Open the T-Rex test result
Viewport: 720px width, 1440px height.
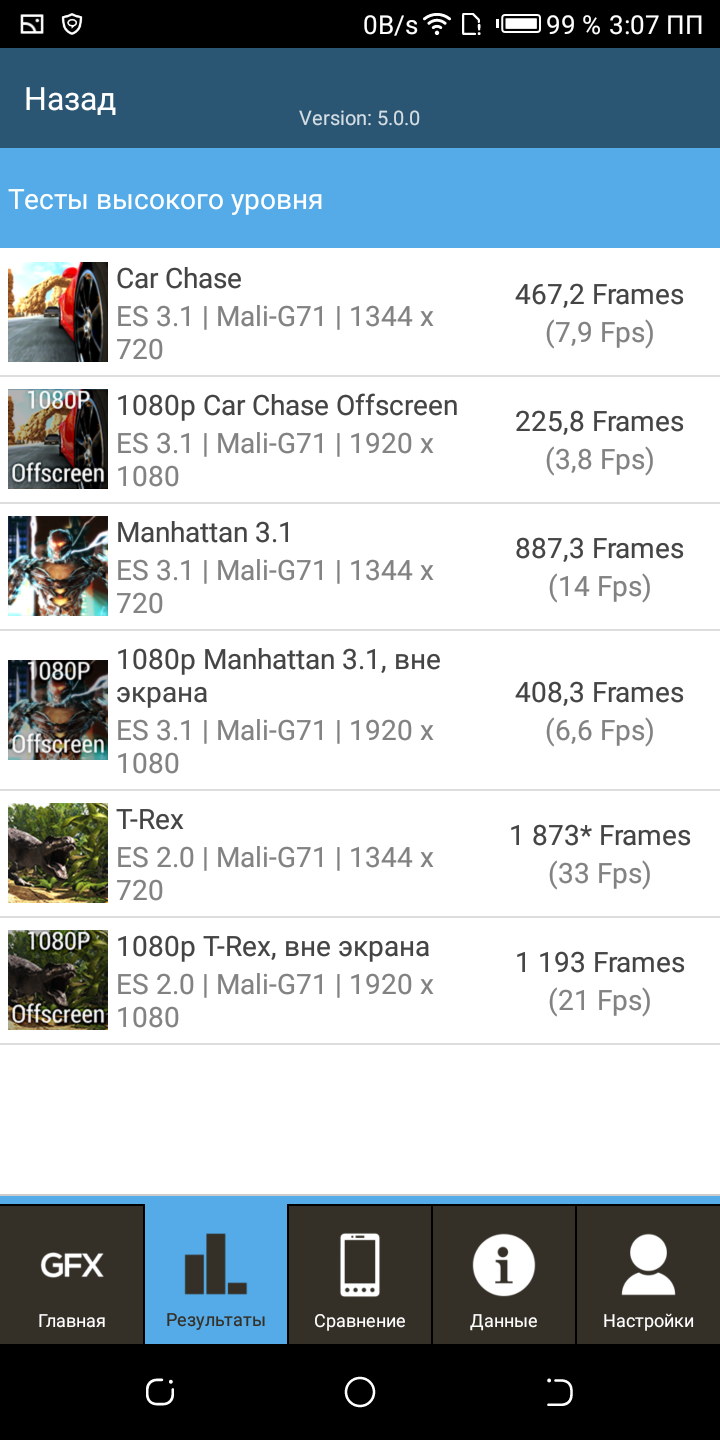click(x=360, y=853)
